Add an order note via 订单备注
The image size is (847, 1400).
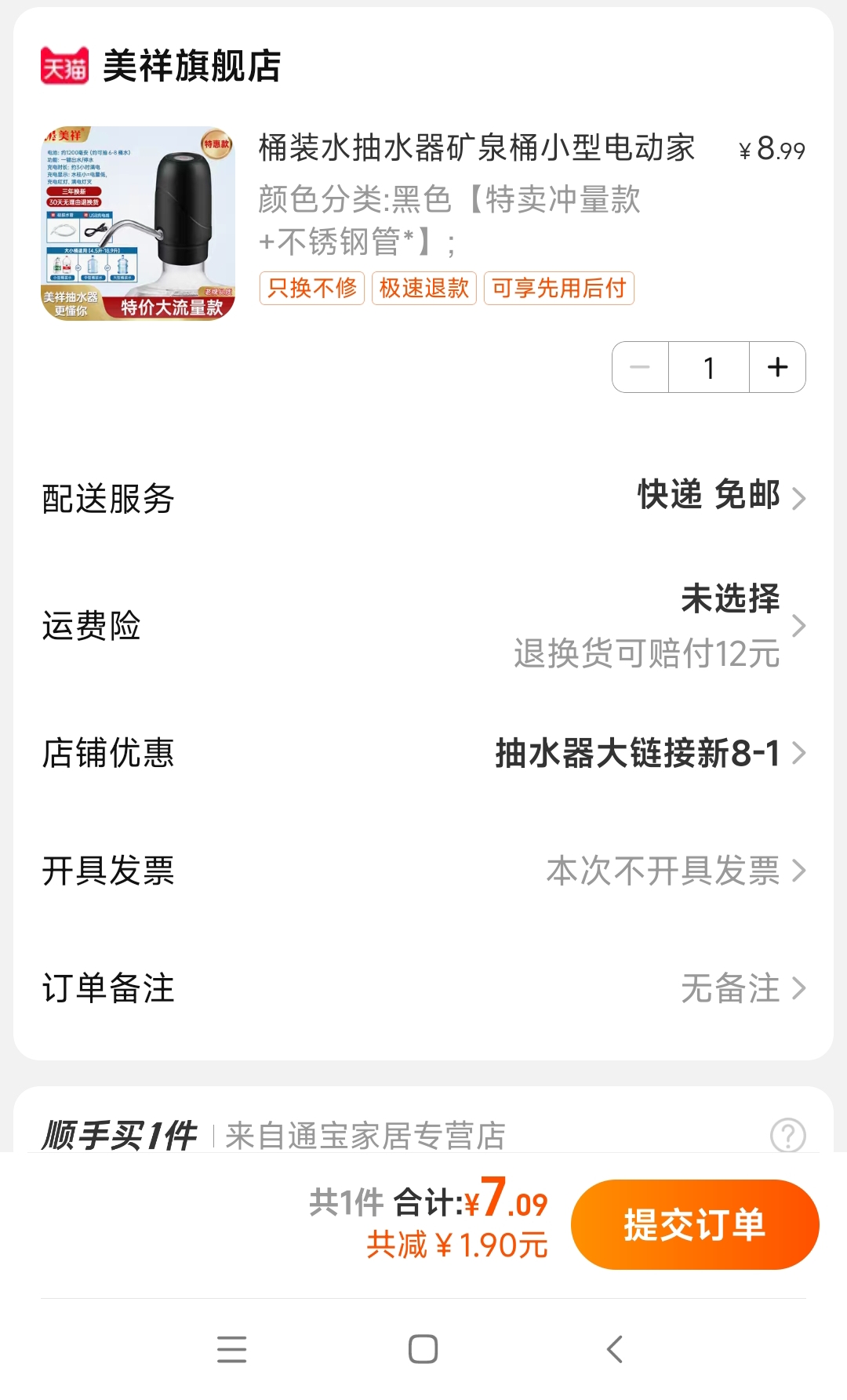(423, 988)
